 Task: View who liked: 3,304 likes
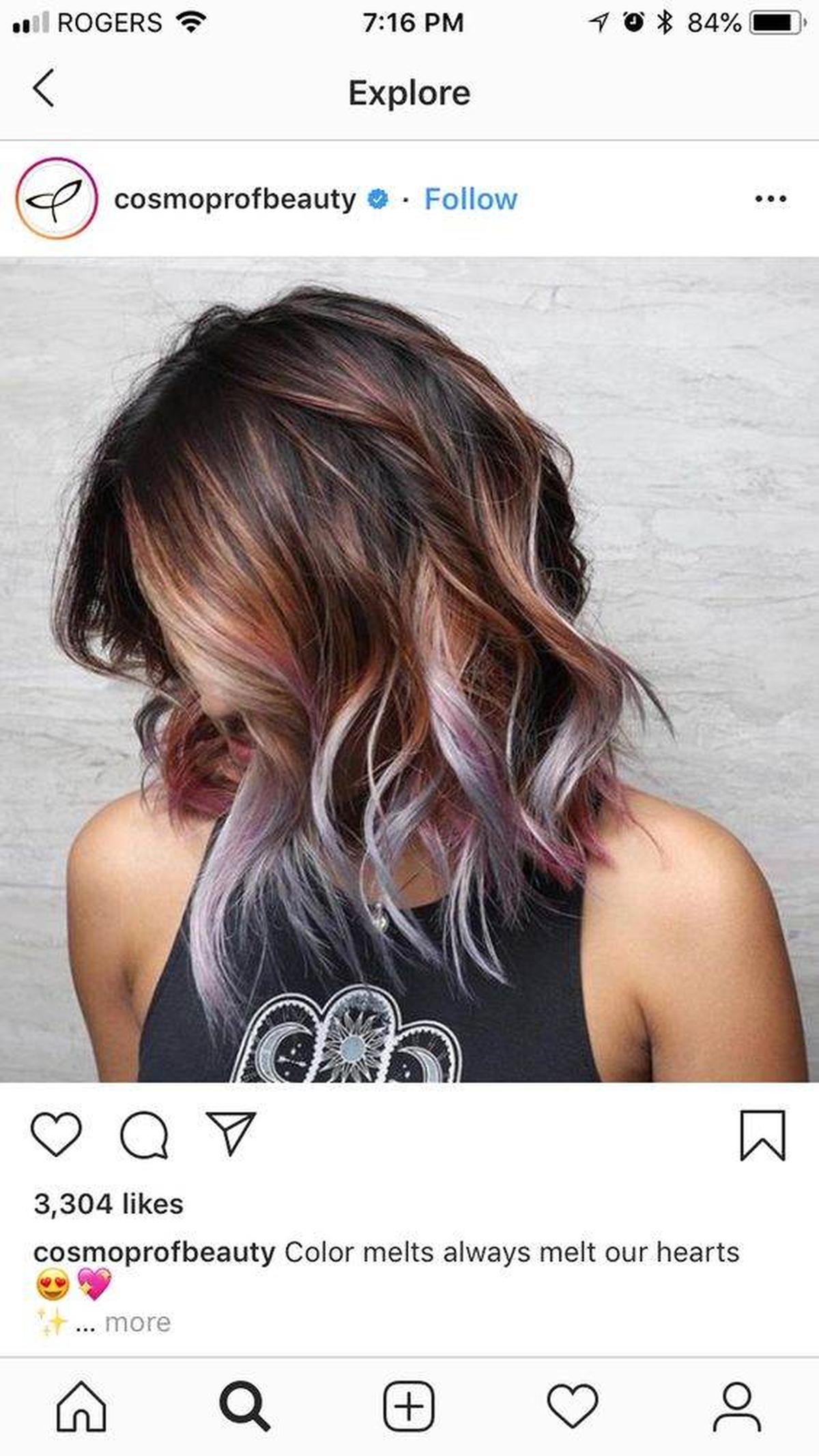tap(109, 1204)
